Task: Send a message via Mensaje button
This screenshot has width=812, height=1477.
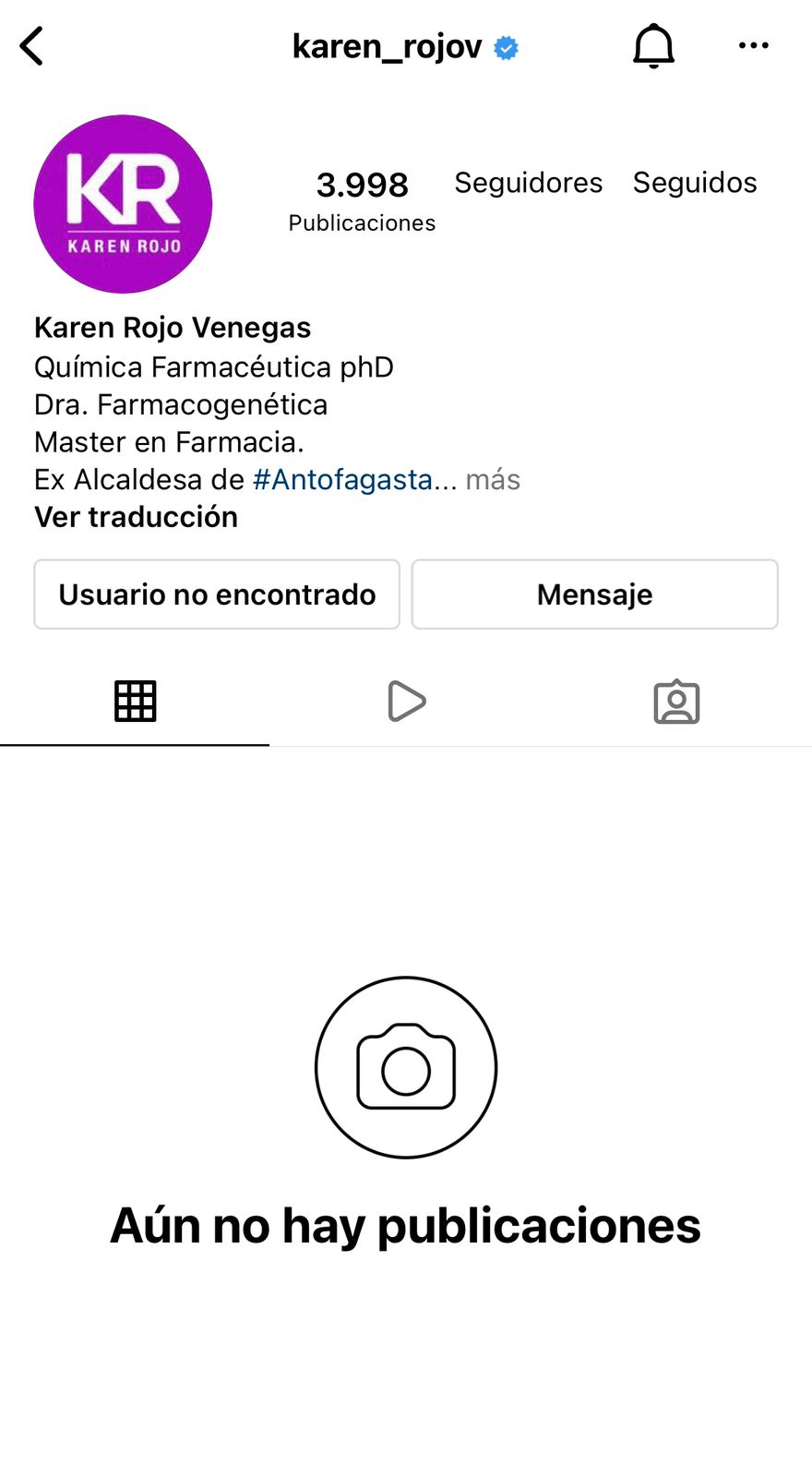Action: click(594, 594)
